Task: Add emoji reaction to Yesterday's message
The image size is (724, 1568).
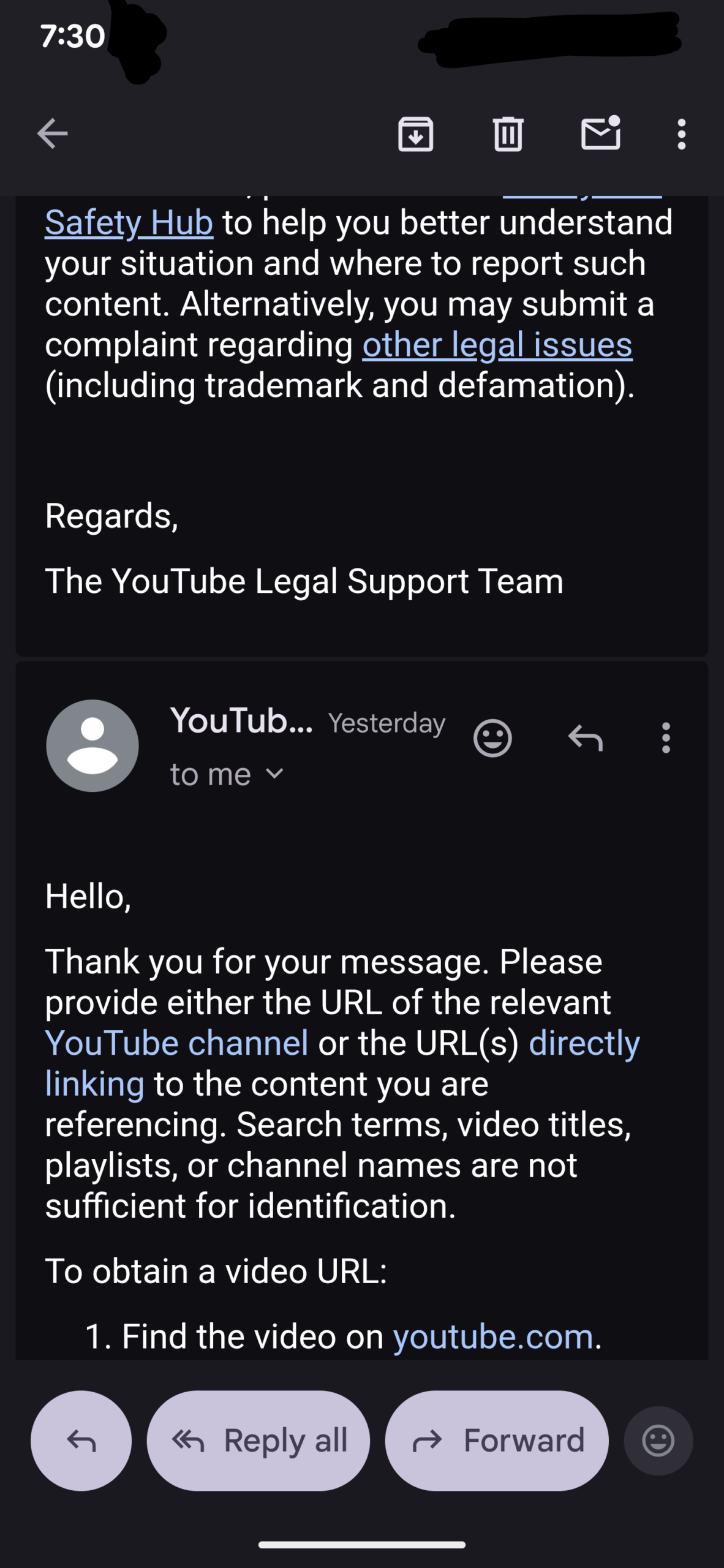Action: (492, 738)
